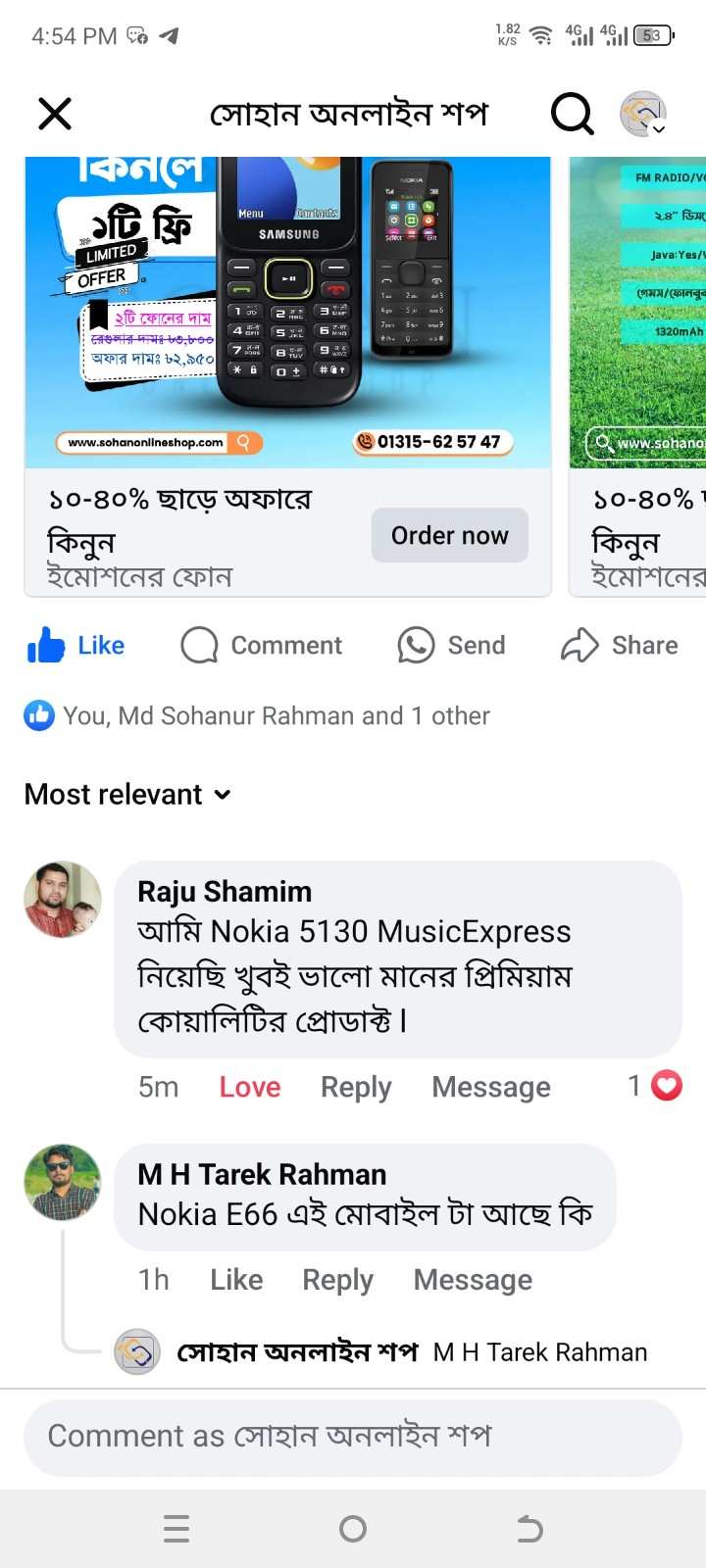The width and height of the screenshot is (706, 1568).
Task: Go back using the system navigation bar
Action: [x=529, y=1529]
